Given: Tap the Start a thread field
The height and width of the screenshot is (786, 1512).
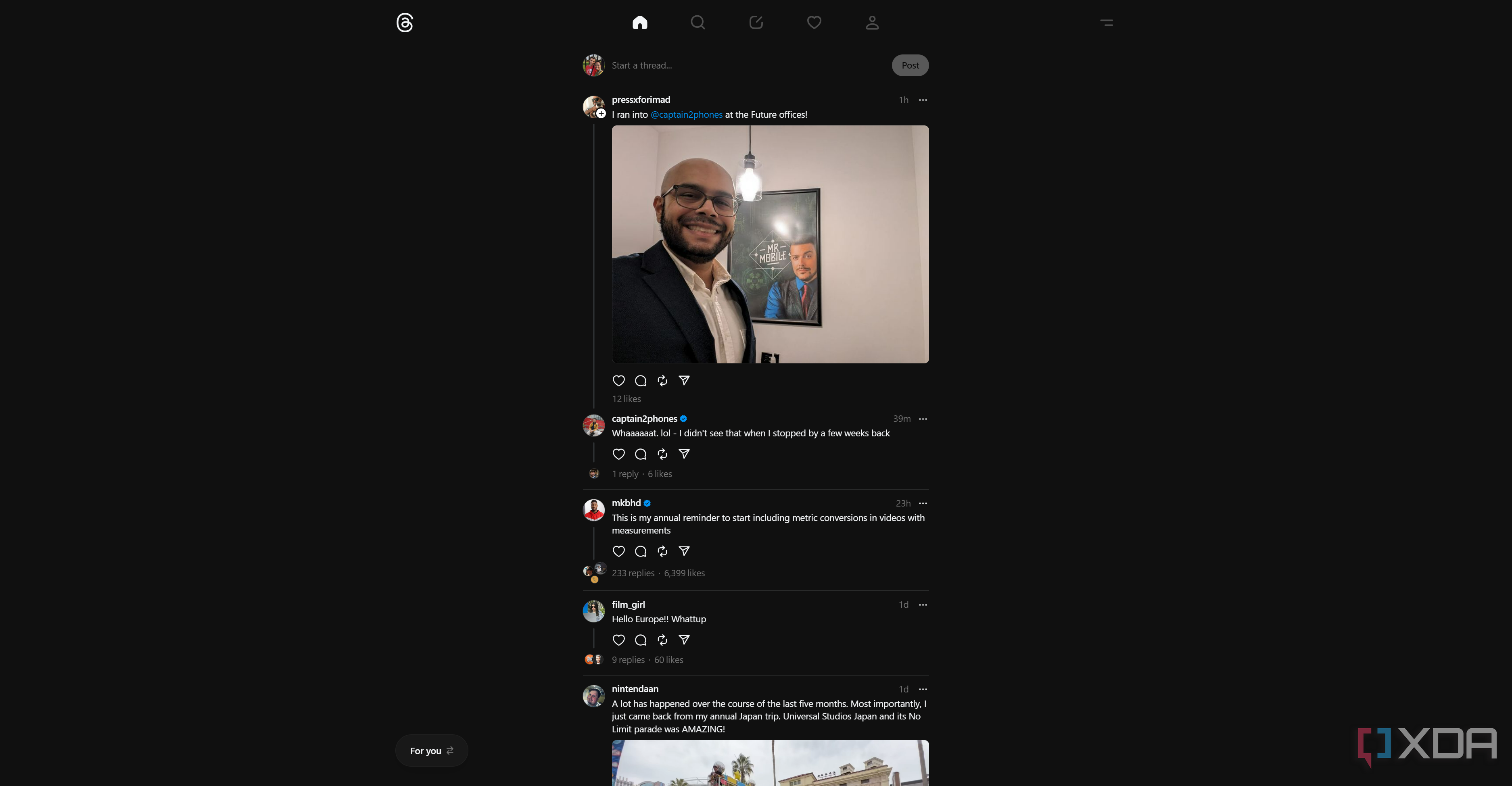Looking at the screenshot, I should [746, 65].
